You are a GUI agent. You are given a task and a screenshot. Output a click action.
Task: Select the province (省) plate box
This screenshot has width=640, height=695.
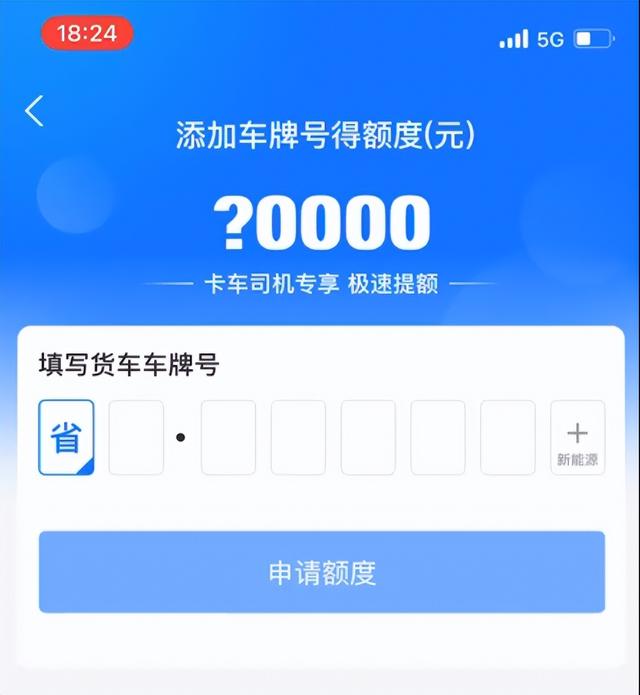66,438
